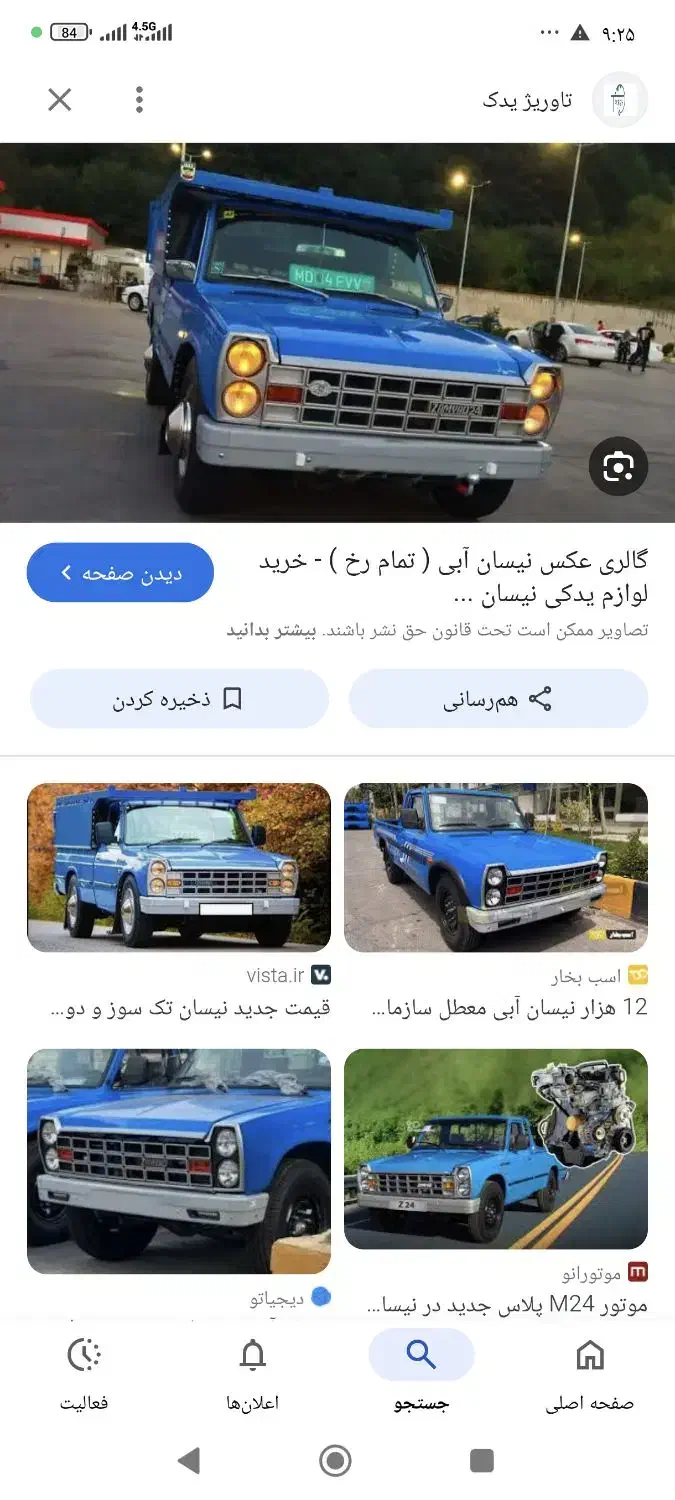
Task: Open the اعلان‌ها notifications tab
Action: (x=253, y=1375)
